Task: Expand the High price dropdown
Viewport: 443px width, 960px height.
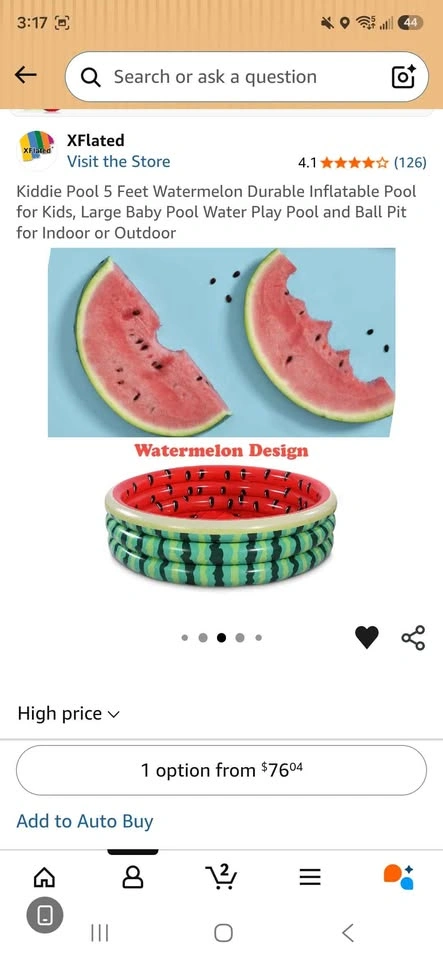Action: [69, 713]
